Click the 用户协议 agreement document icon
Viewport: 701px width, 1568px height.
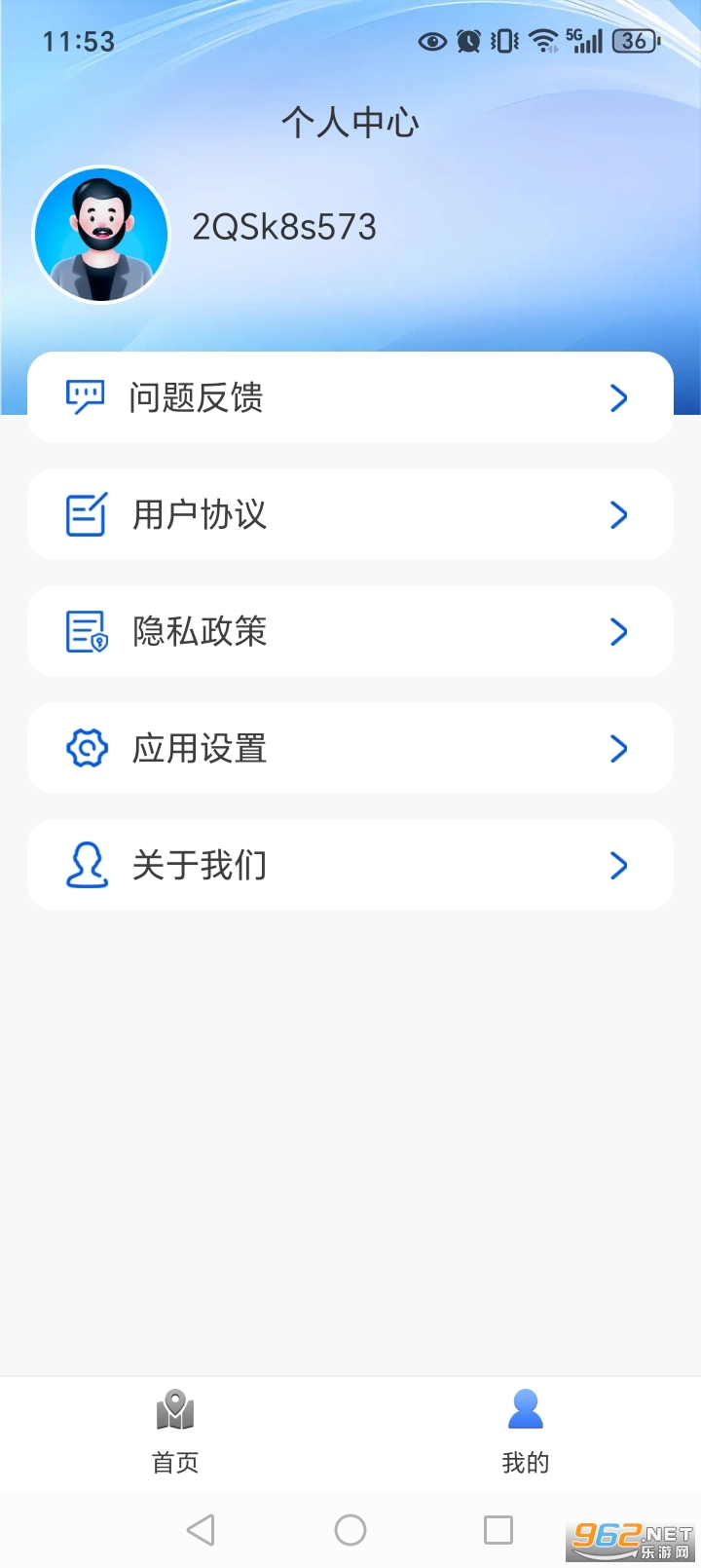tap(86, 514)
